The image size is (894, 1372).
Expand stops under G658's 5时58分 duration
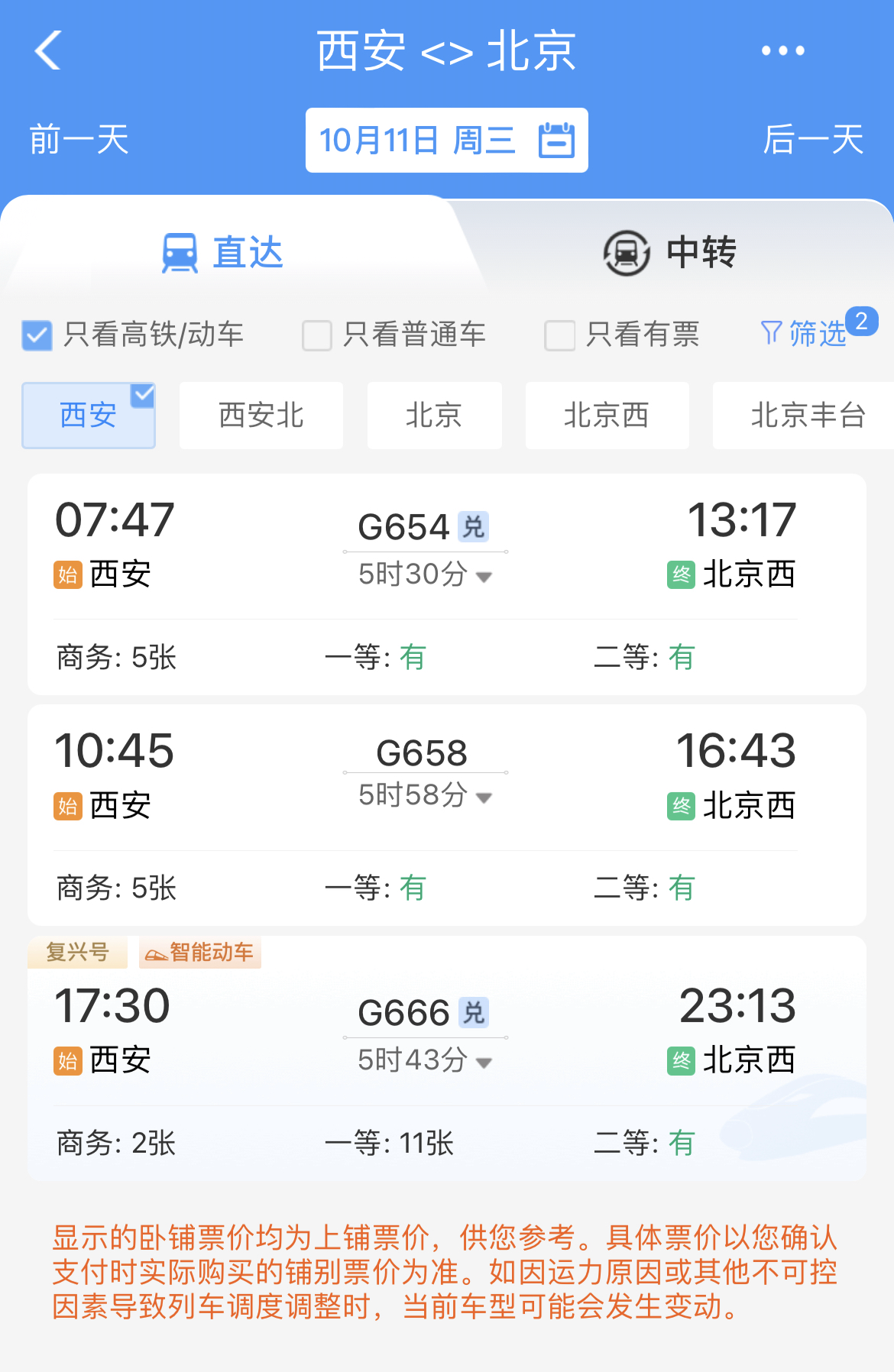point(425,796)
